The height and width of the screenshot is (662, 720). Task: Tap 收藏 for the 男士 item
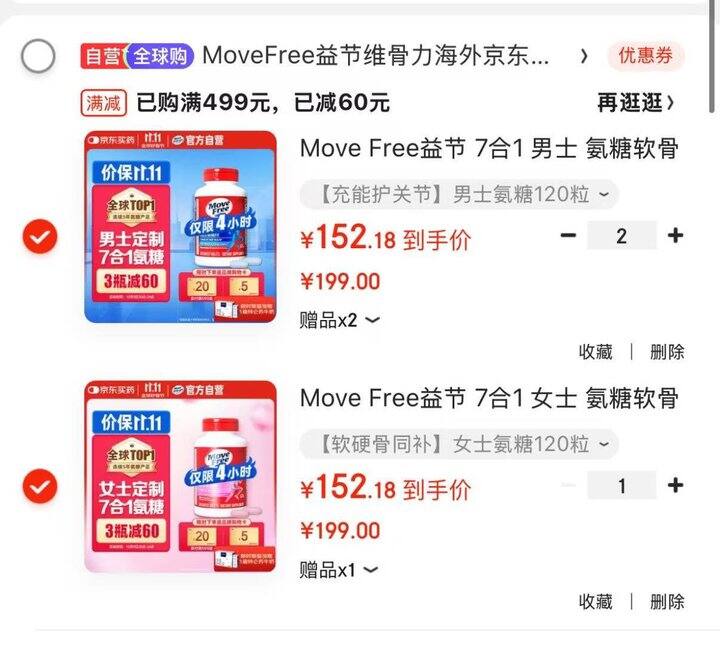(x=595, y=352)
